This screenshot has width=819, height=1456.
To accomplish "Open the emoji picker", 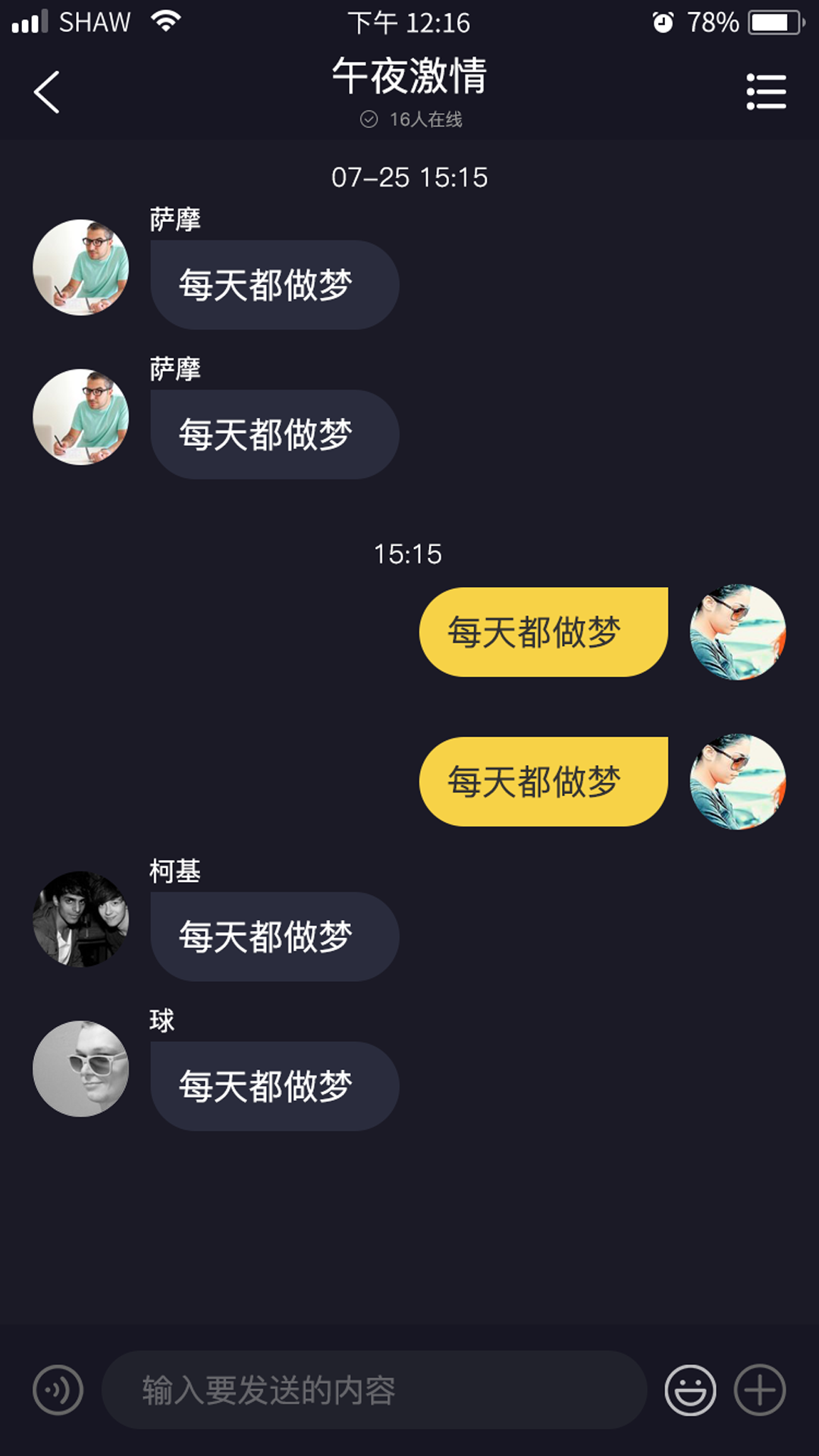I will click(x=690, y=1390).
